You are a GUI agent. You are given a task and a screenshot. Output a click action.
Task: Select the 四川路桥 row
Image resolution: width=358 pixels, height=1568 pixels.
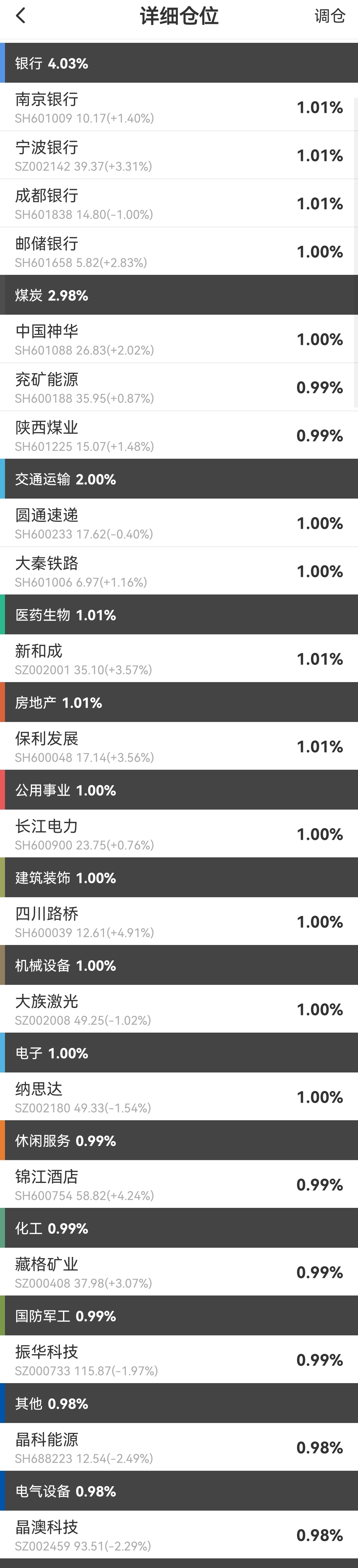pos(179,921)
